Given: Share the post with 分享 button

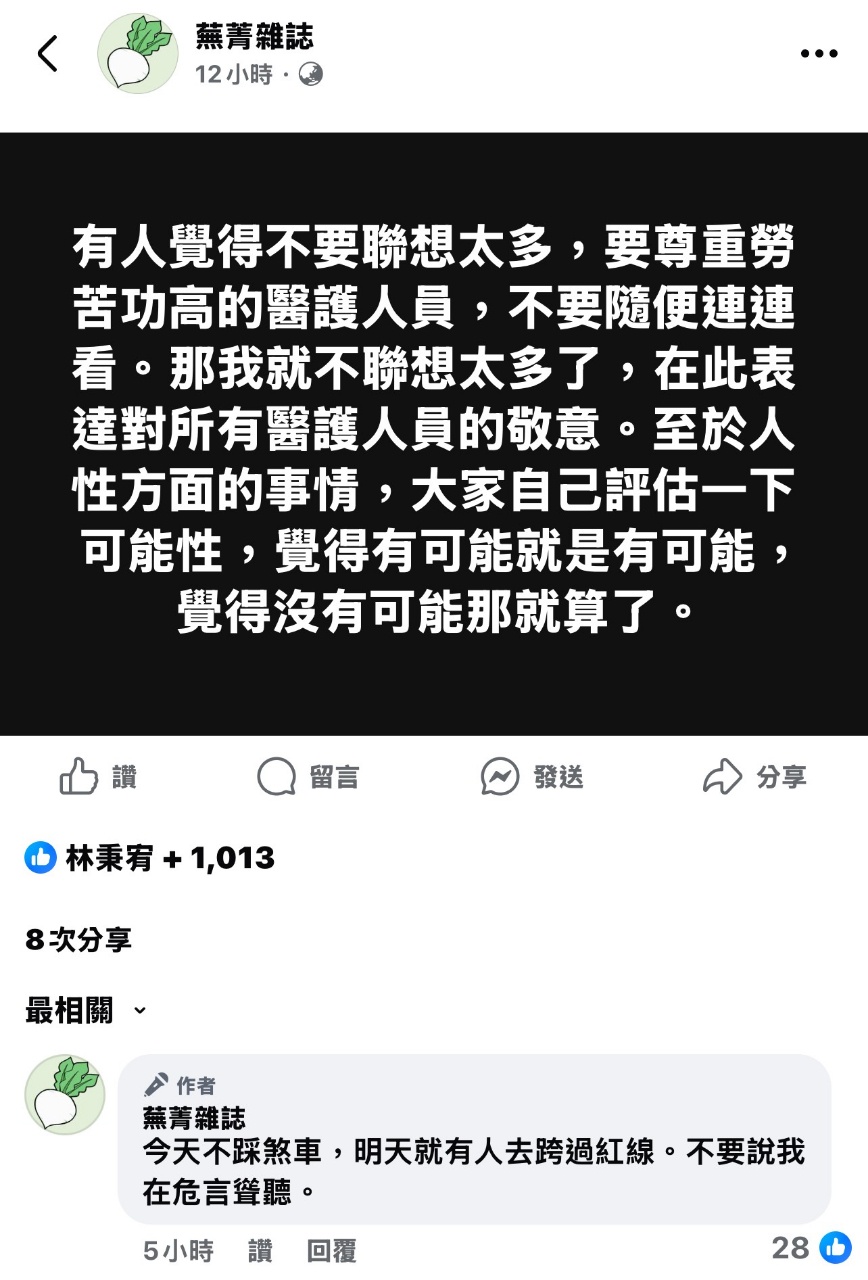Looking at the screenshot, I should click(754, 777).
